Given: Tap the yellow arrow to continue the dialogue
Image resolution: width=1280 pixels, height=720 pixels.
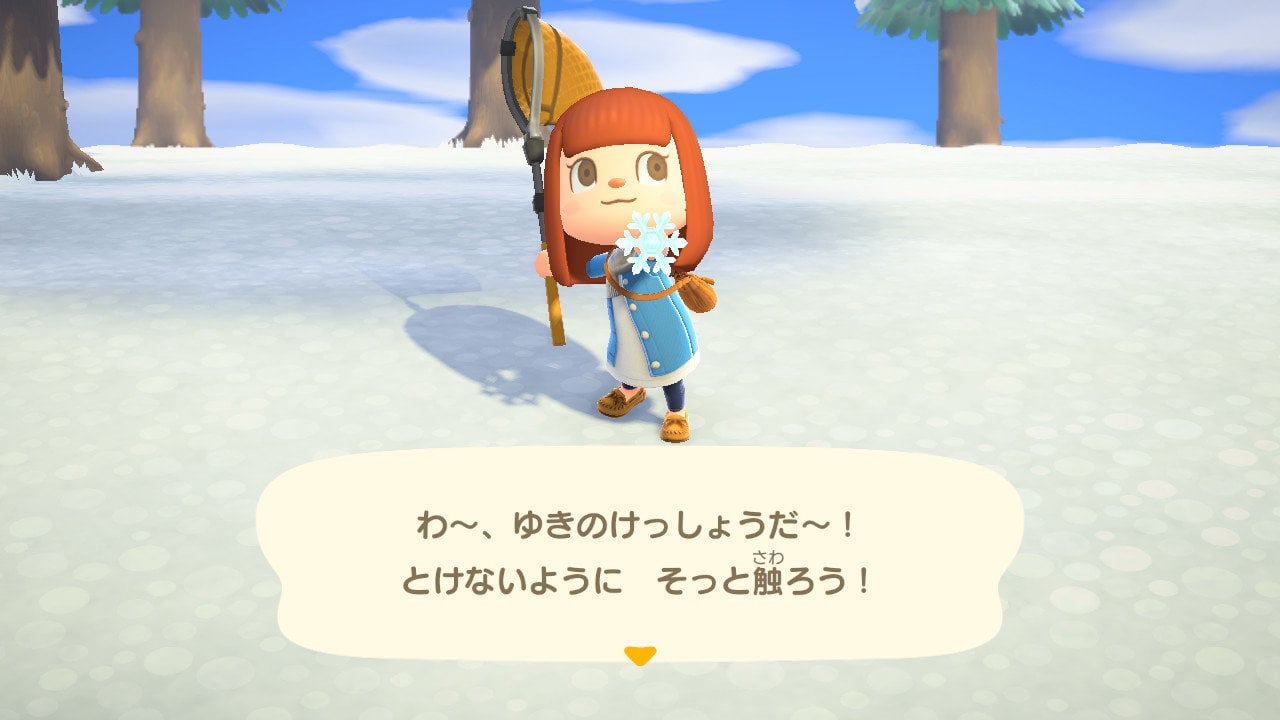Looking at the screenshot, I should click(x=639, y=656).
